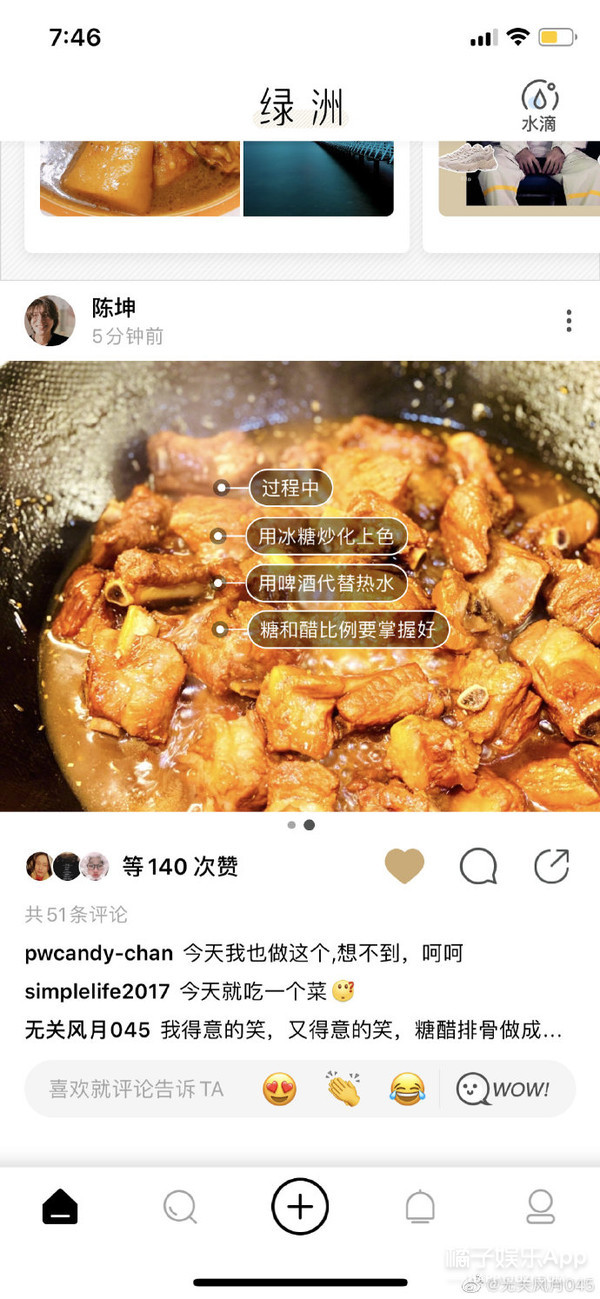This screenshot has width=600, height=1299.
Task: View all 51 comments
Action: (x=77, y=915)
